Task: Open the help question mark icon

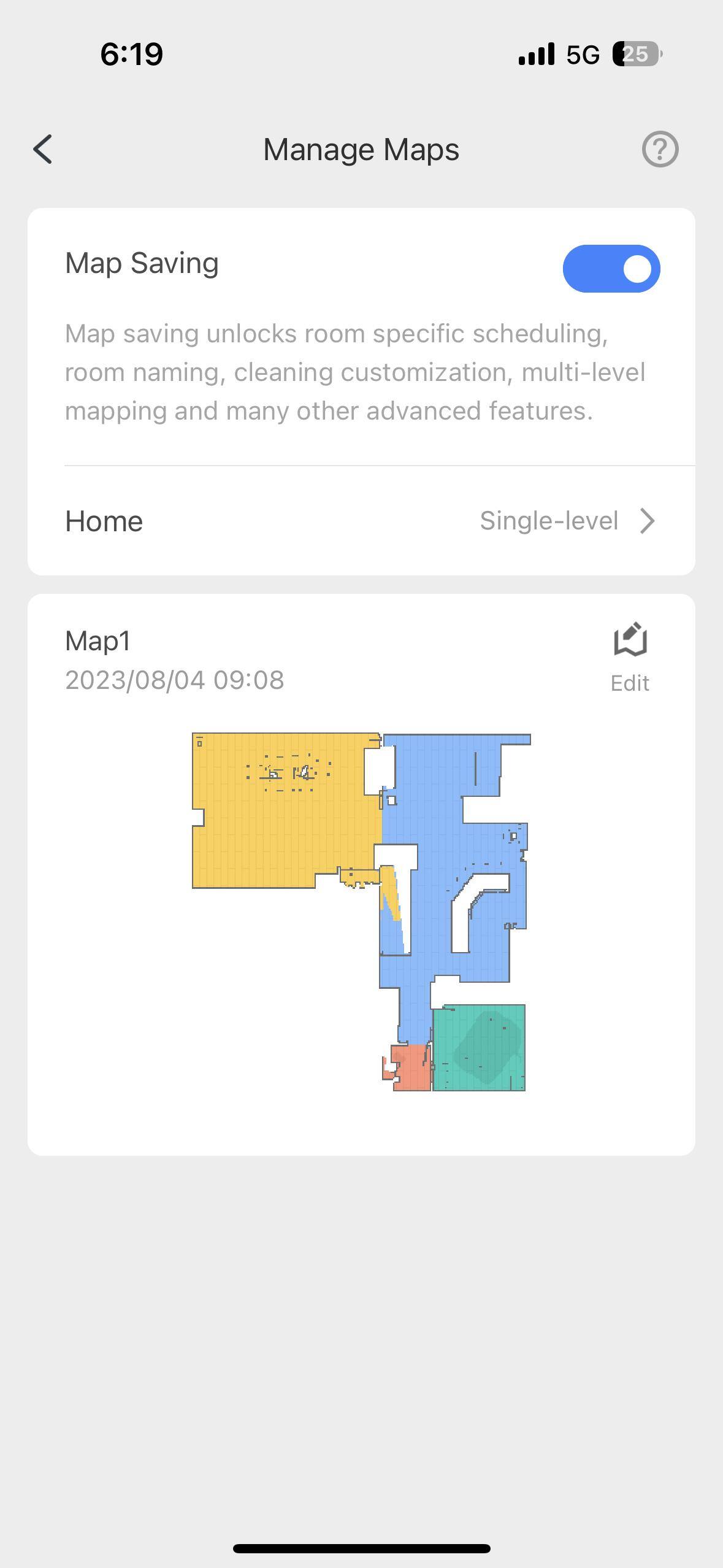Action: click(x=660, y=150)
